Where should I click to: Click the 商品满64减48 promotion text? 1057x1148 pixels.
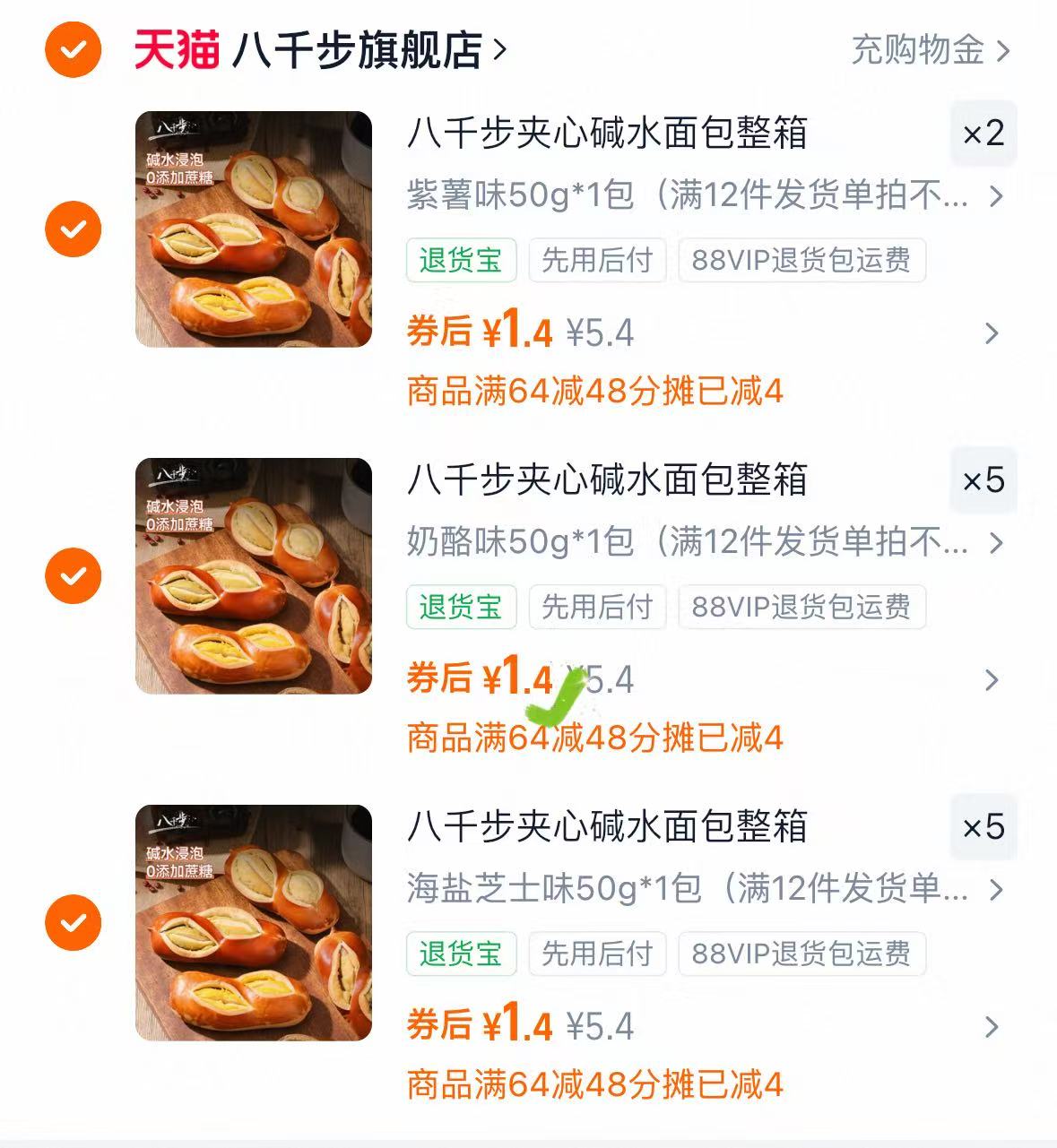pos(594,389)
